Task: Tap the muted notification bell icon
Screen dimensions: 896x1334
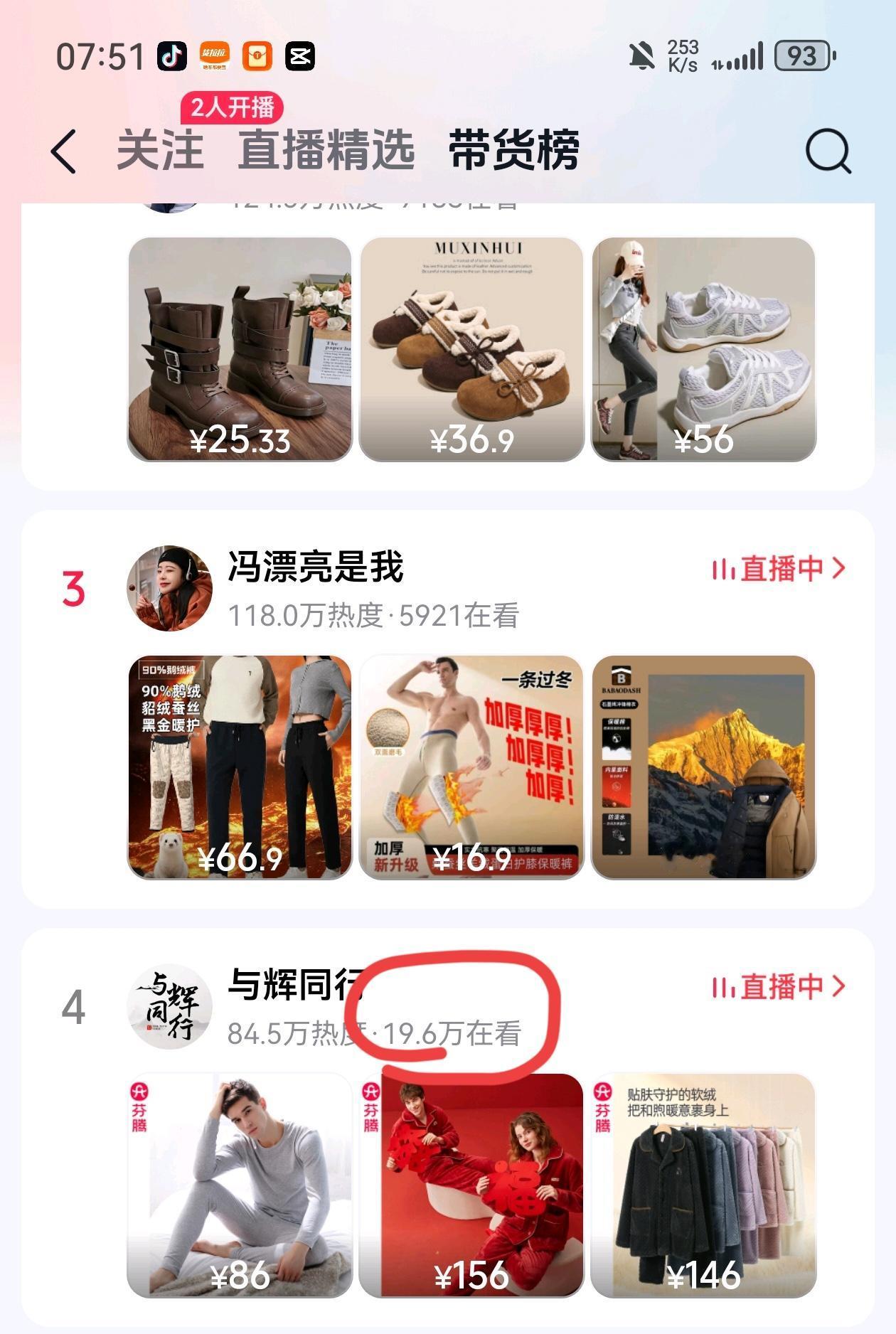Action: [x=642, y=57]
